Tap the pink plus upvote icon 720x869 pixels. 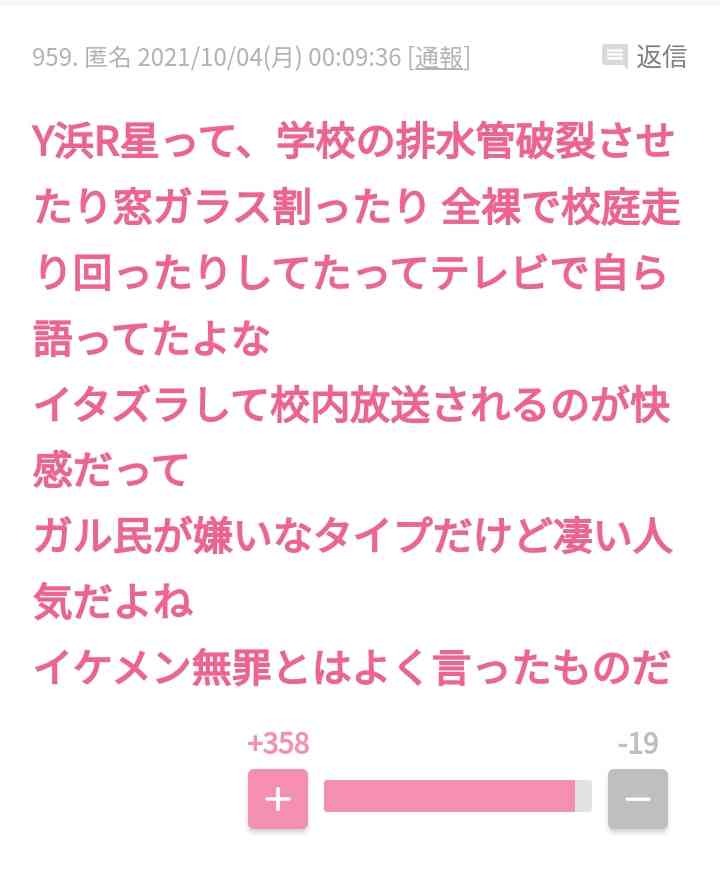[277, 798]
